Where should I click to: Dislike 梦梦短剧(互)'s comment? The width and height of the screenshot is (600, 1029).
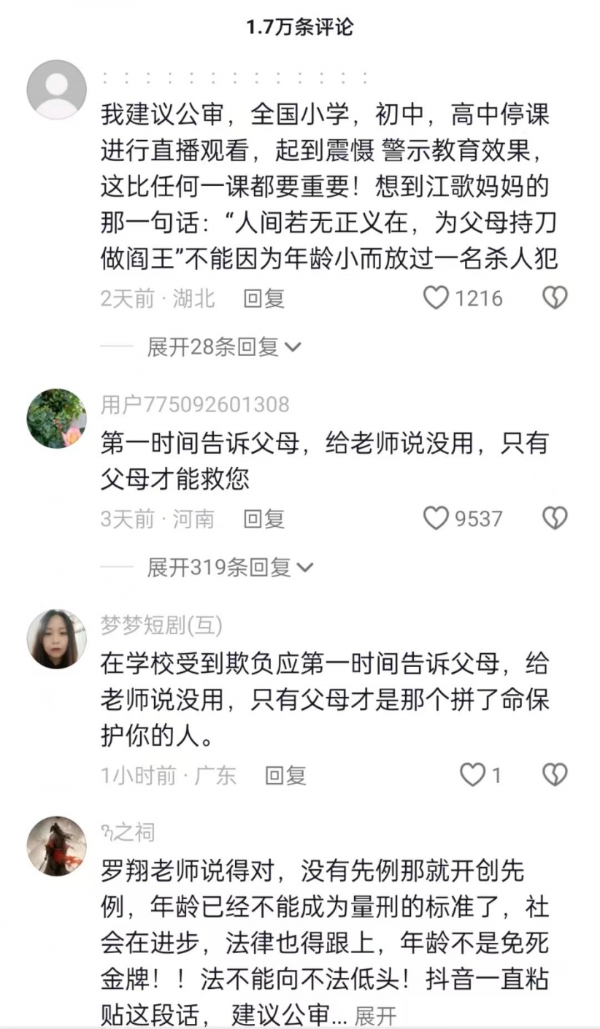click(x=554, y=774)
